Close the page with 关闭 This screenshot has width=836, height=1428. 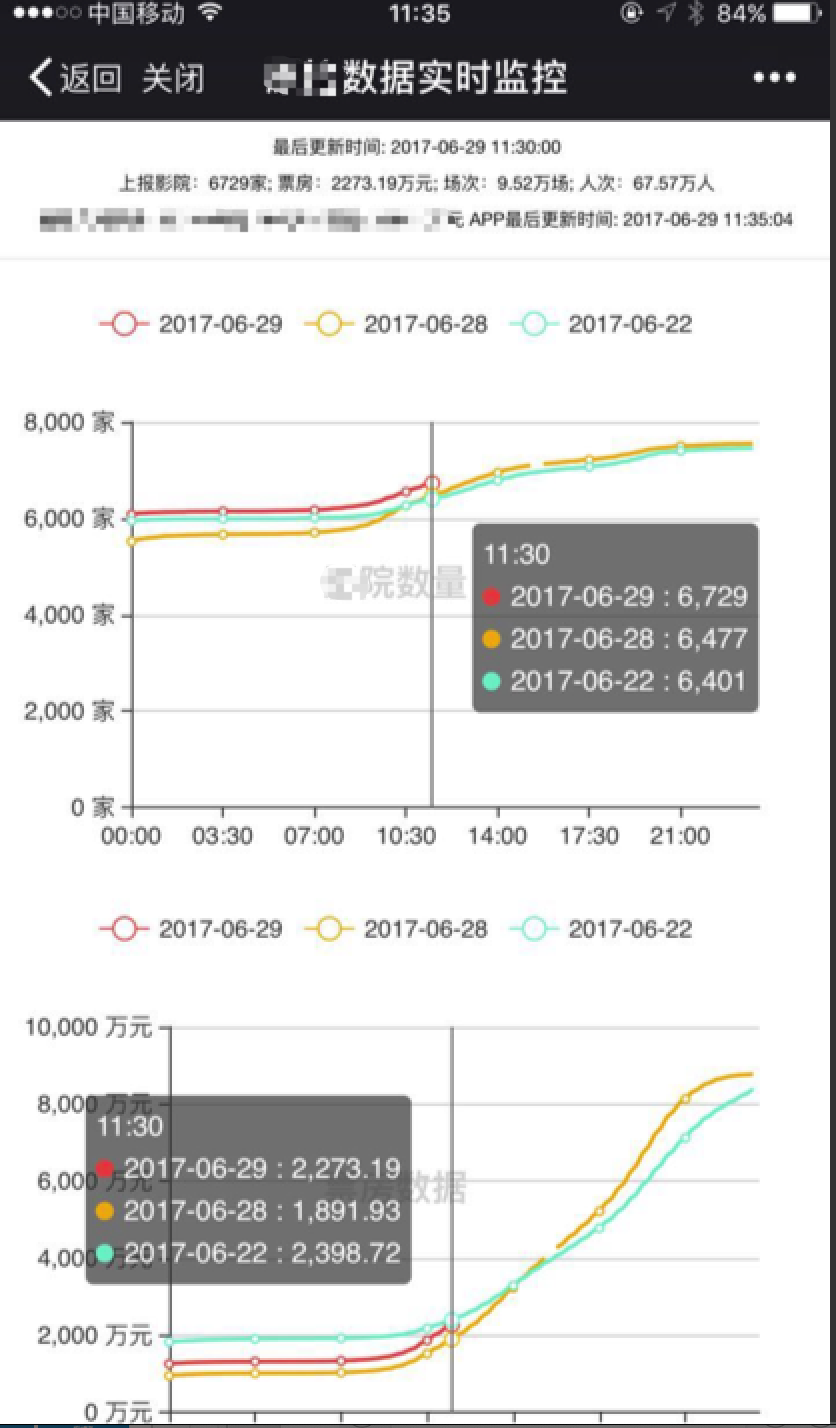point(173,77)
